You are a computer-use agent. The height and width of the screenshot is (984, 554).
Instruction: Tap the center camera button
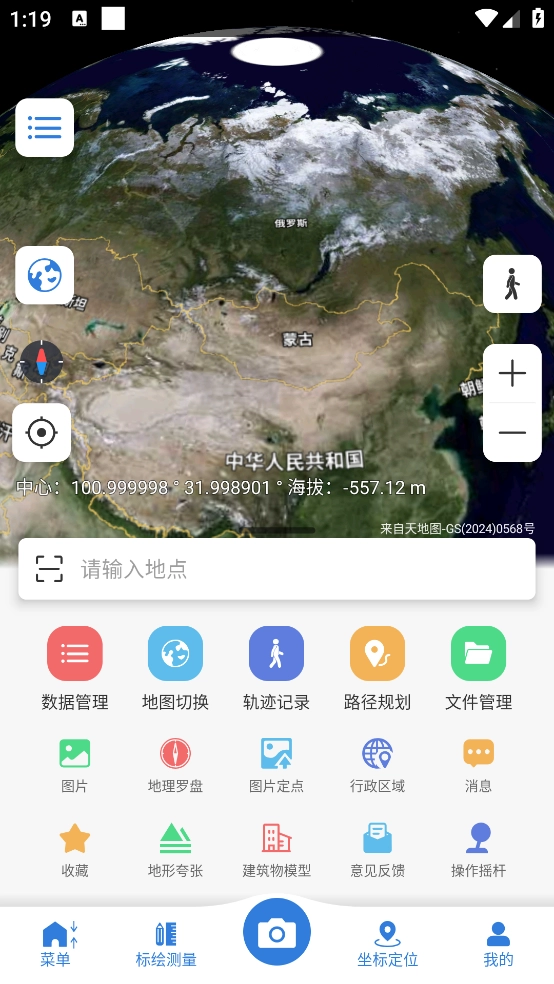tap(277, 932)
